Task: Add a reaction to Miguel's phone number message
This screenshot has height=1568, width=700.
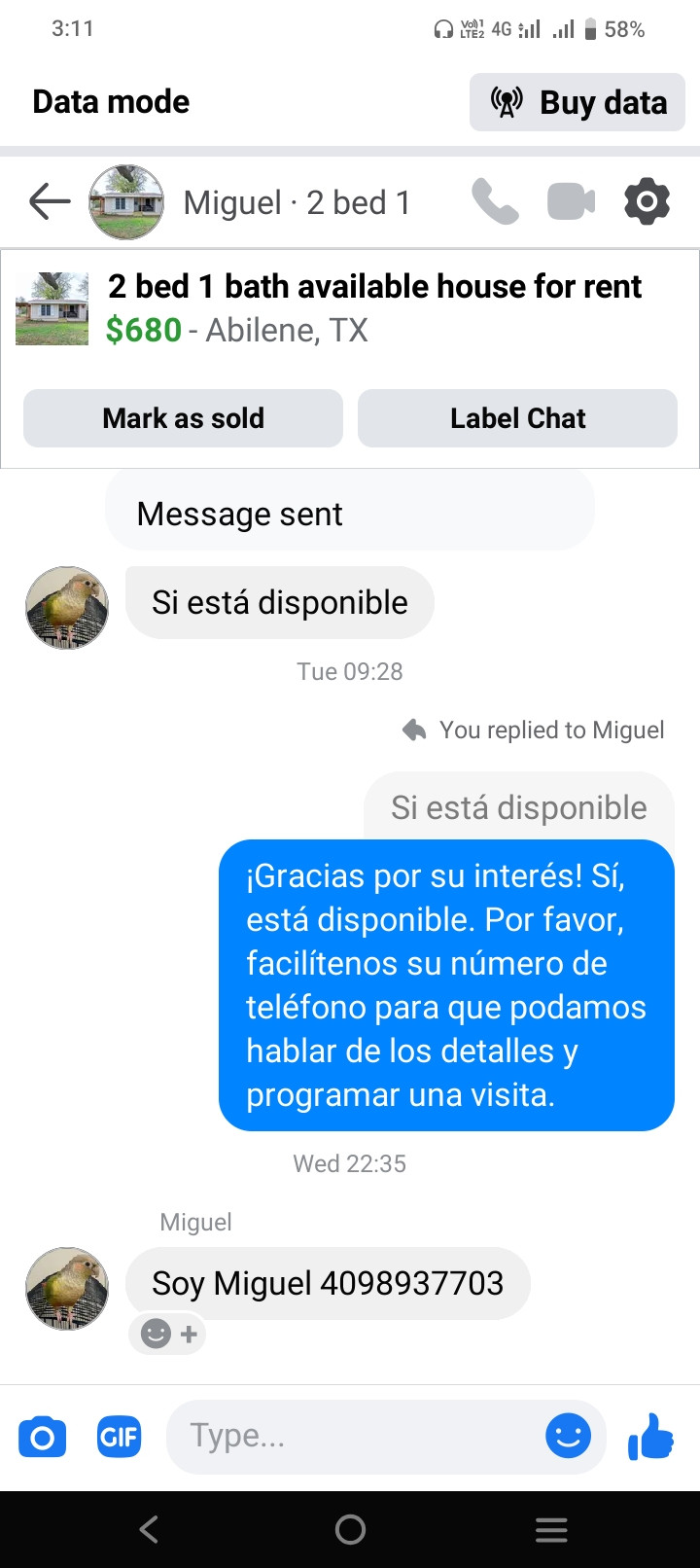Action: [x=168, y=1334]
